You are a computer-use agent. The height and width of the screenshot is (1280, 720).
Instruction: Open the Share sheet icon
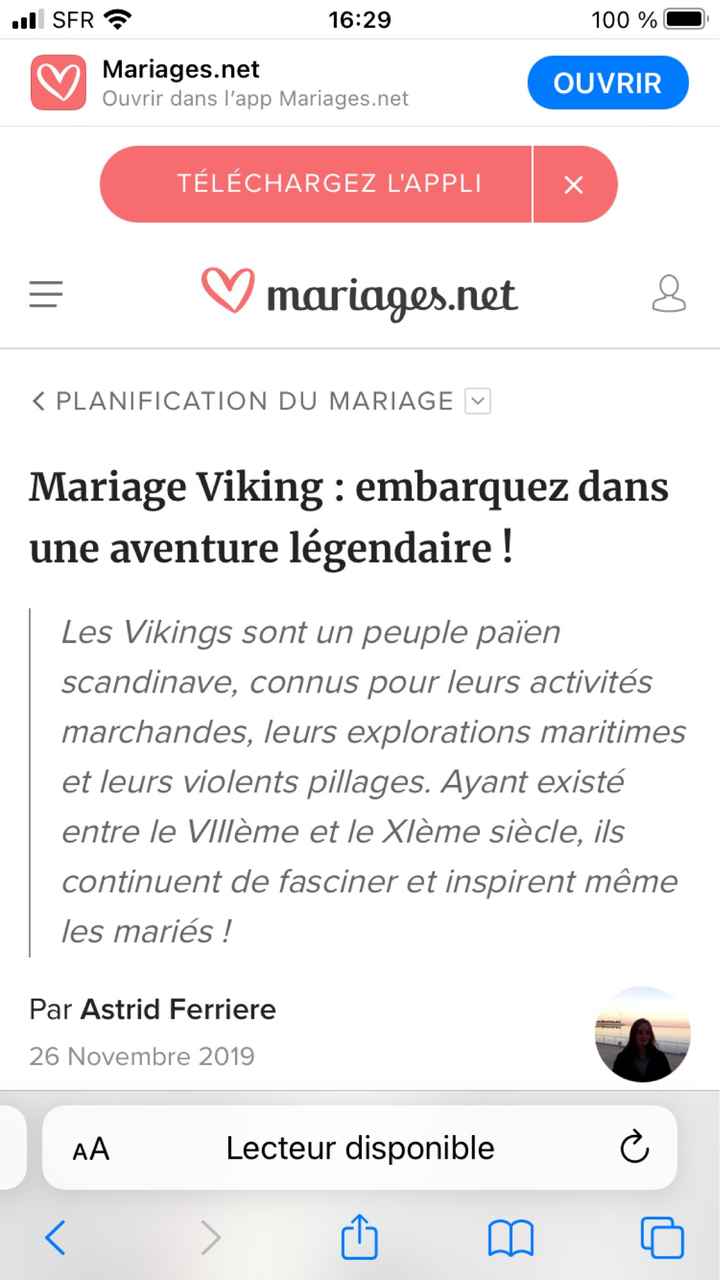[x=359, y=1237]
